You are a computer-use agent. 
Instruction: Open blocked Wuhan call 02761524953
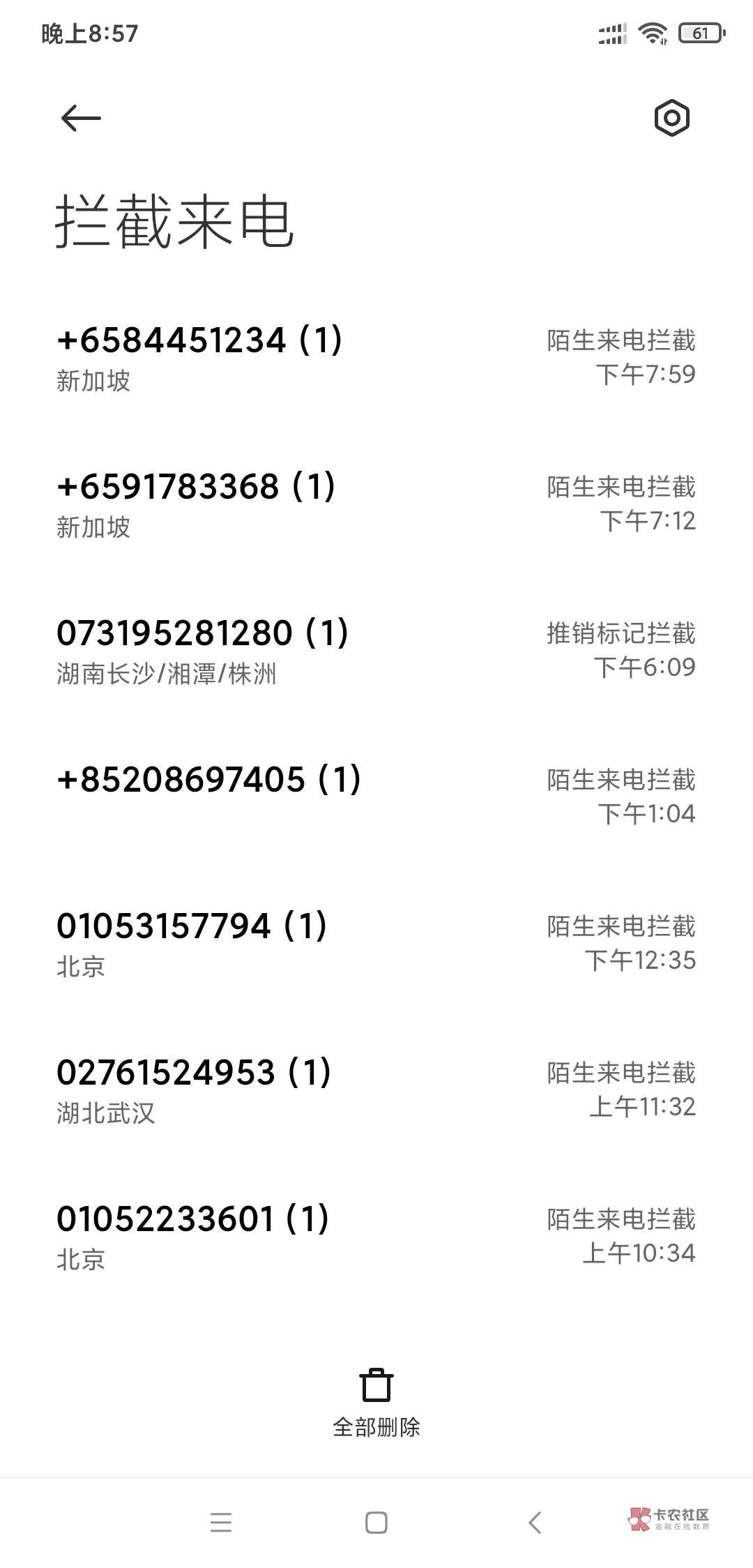point(376,1092)
